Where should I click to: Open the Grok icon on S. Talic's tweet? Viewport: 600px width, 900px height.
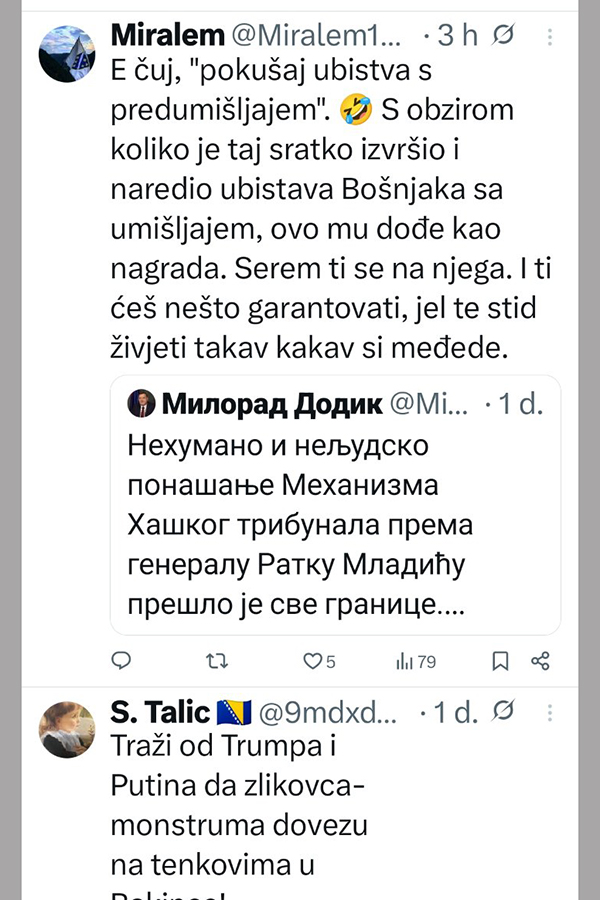[505, 712]
